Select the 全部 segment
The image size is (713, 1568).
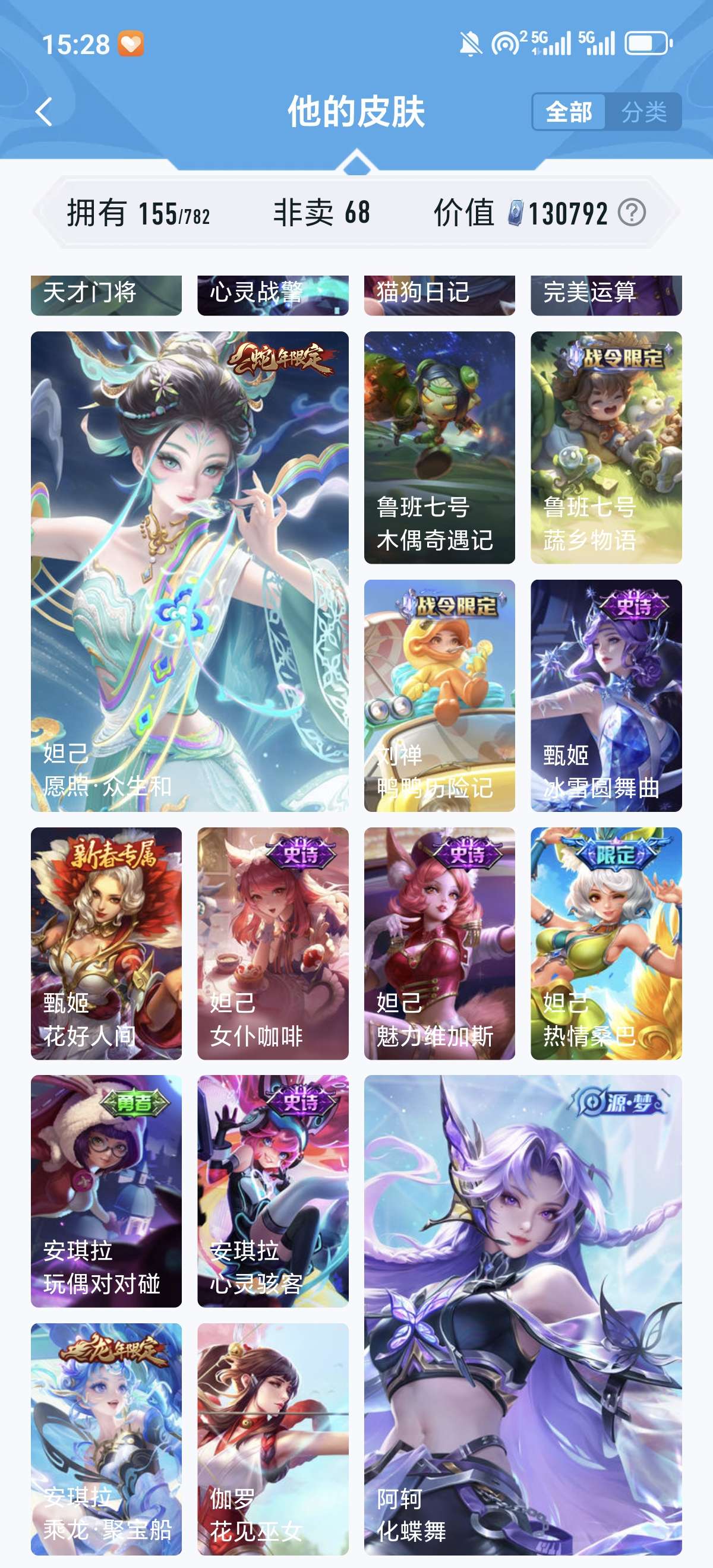[x=569, y=112]
